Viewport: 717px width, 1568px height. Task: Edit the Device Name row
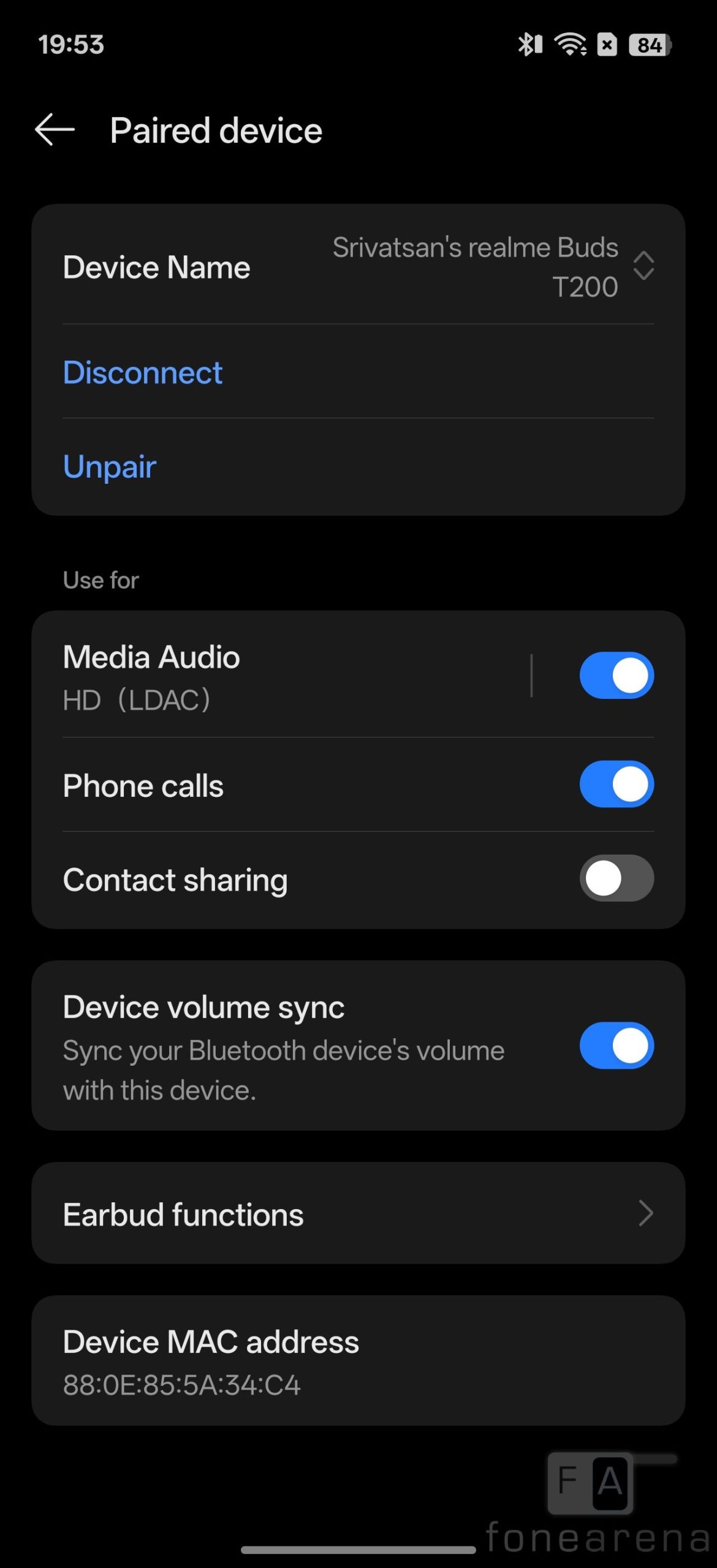click(x=358, y=267)
